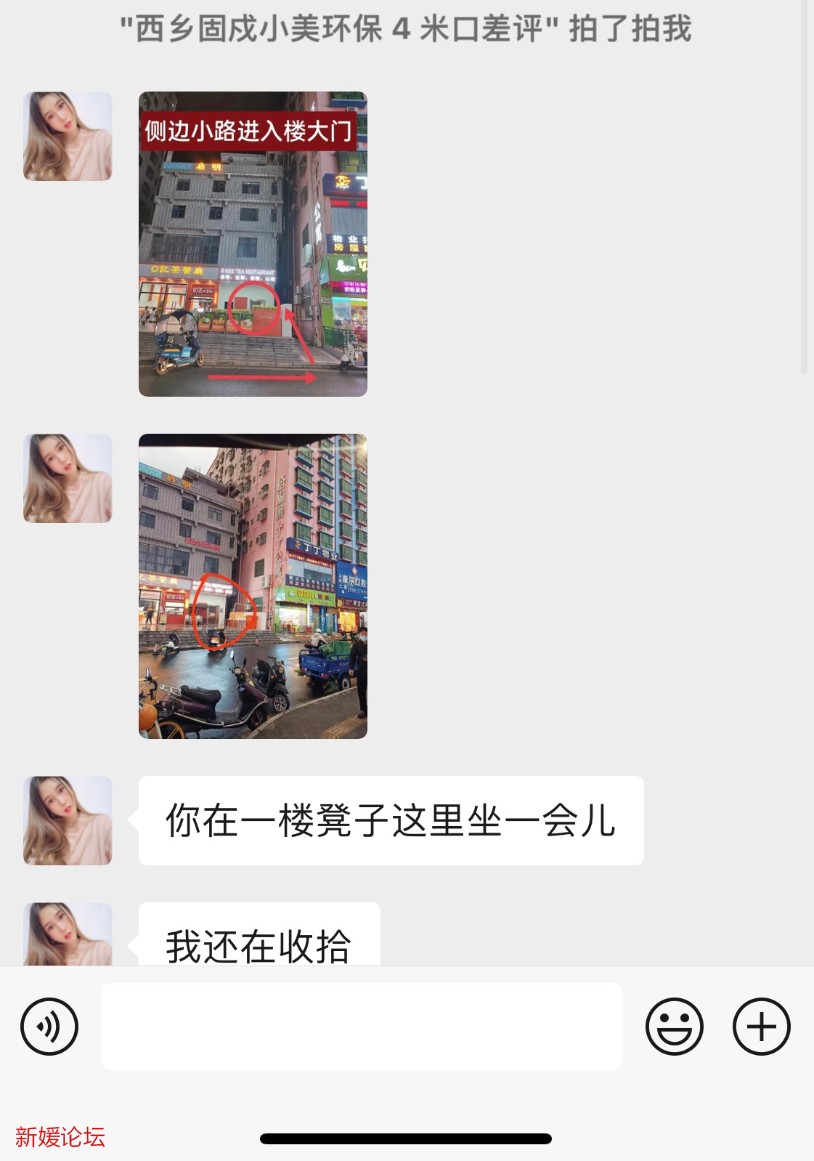Tap the sender's avatar beside the first photo

[x=67, y=136]
